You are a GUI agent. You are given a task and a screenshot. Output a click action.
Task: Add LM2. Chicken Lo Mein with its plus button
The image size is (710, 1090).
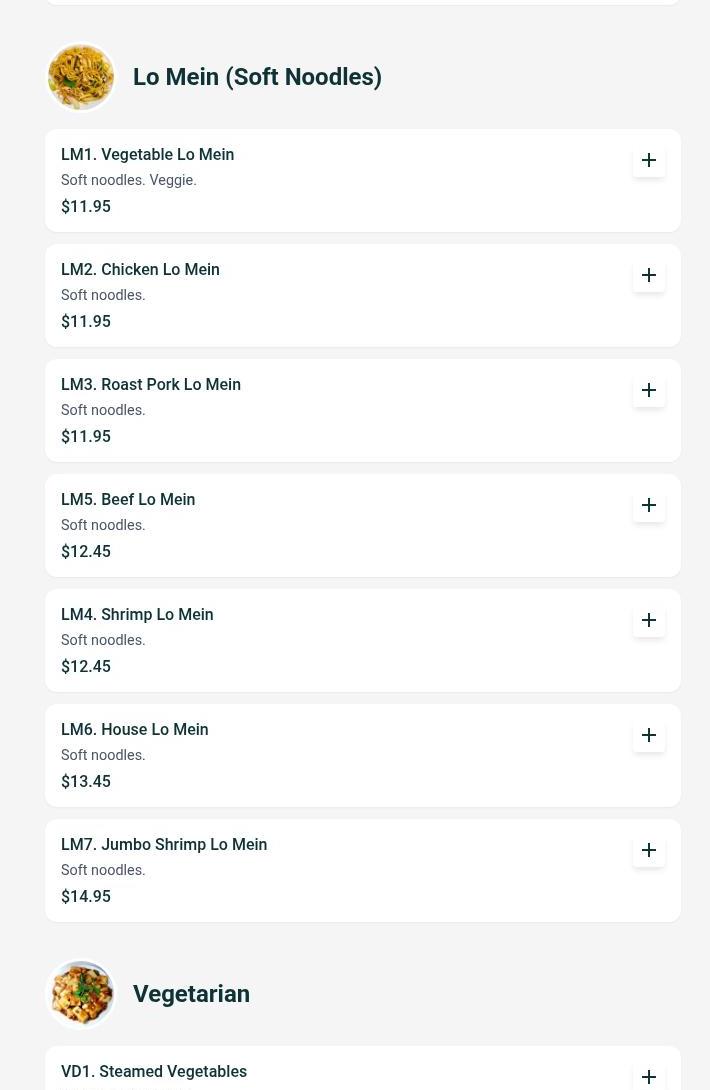coord(649,275)
